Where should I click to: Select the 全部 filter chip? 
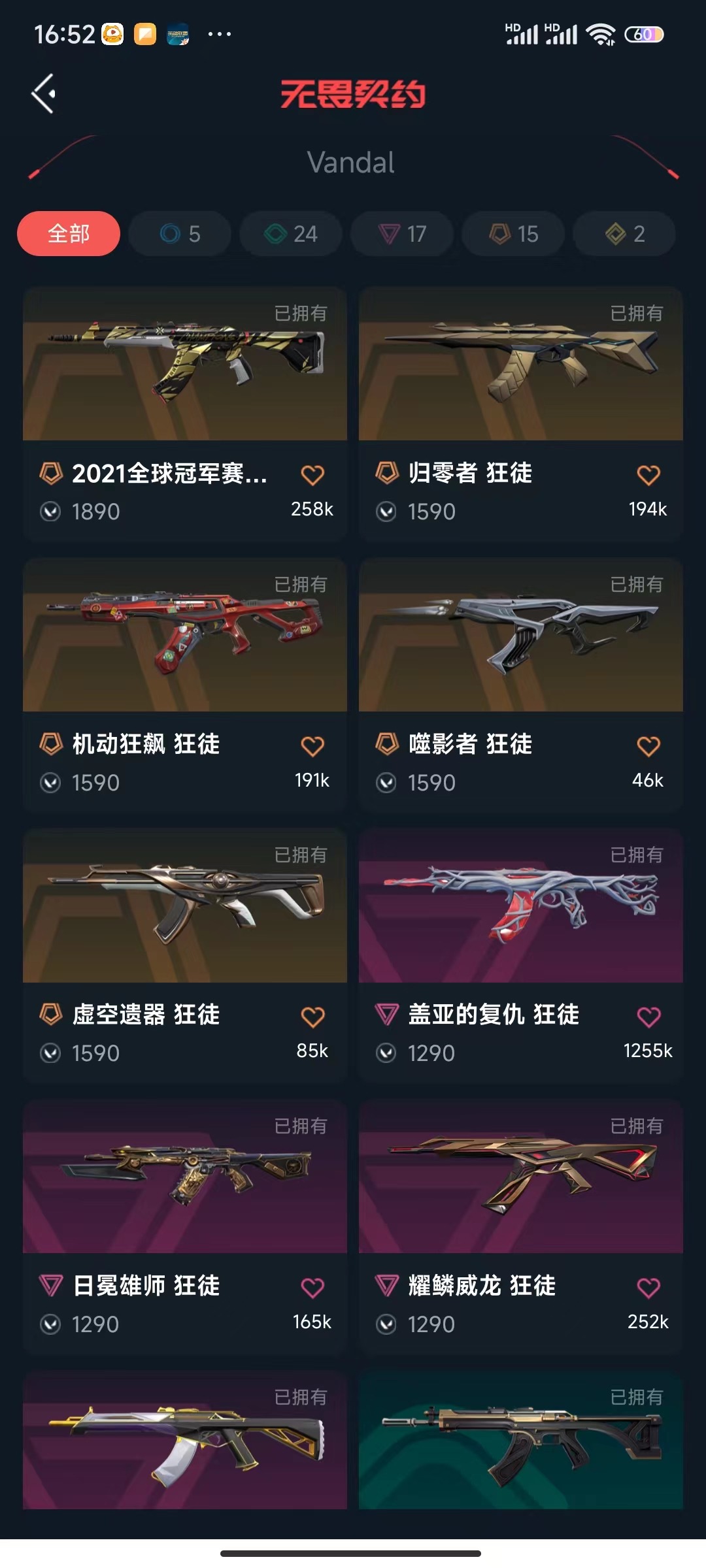click(x=69, y=233)
